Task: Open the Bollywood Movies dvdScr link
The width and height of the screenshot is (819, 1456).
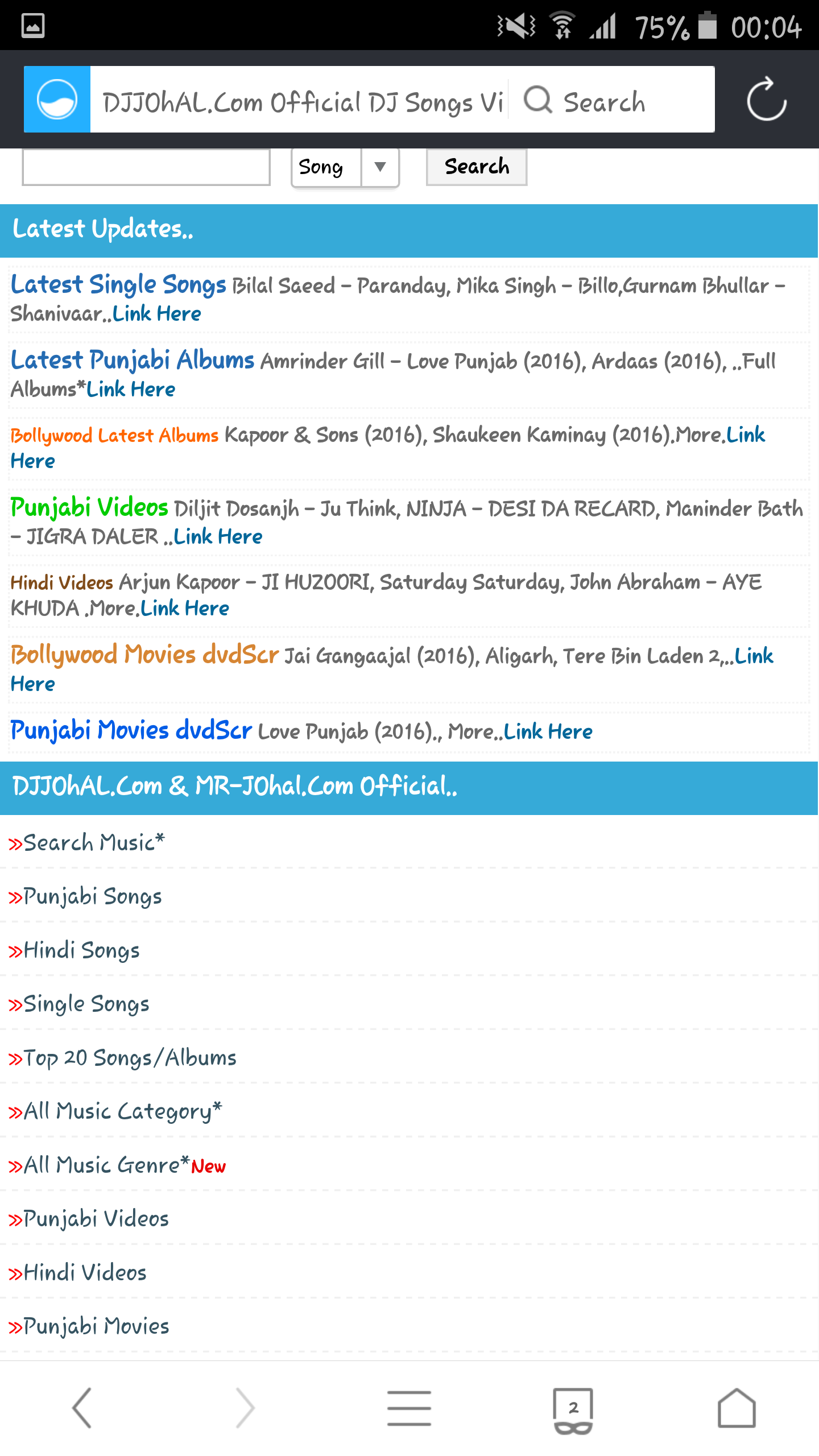Action: (x=144, y=655)
